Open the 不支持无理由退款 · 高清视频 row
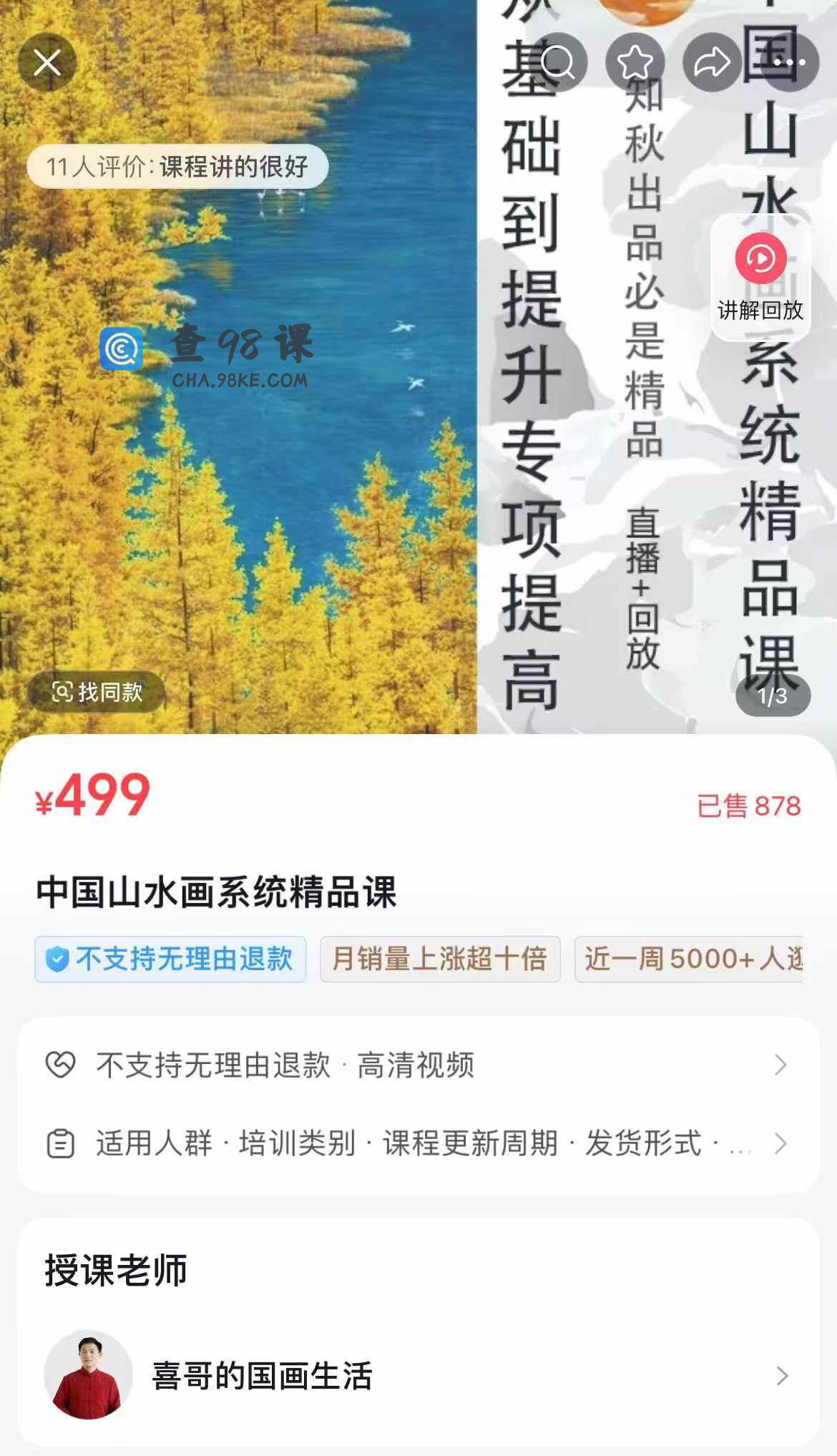This screenshot has height=1456, width=837. click(418, 1065)
